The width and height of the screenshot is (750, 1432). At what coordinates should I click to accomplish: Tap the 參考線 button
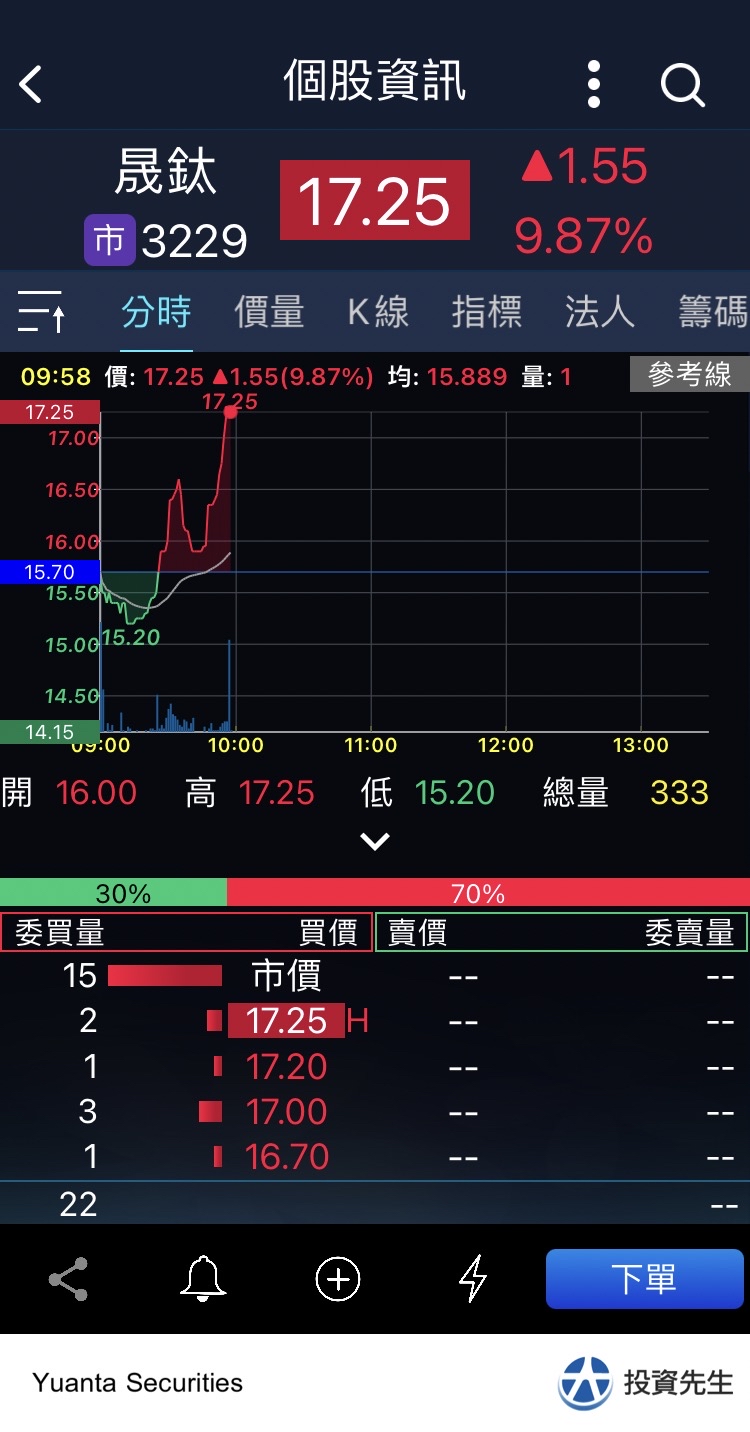click(689, 375)
